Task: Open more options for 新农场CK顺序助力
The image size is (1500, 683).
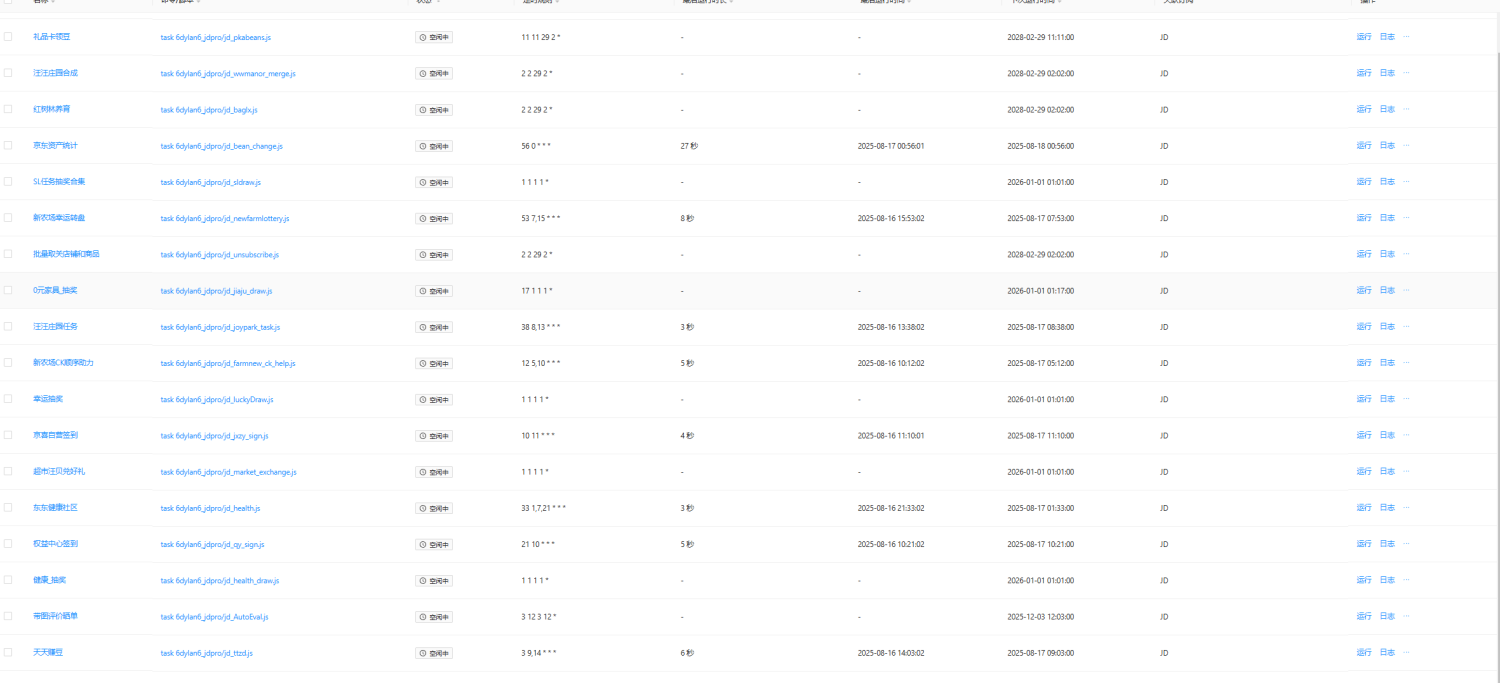Action: click(x=1406, y=363)
